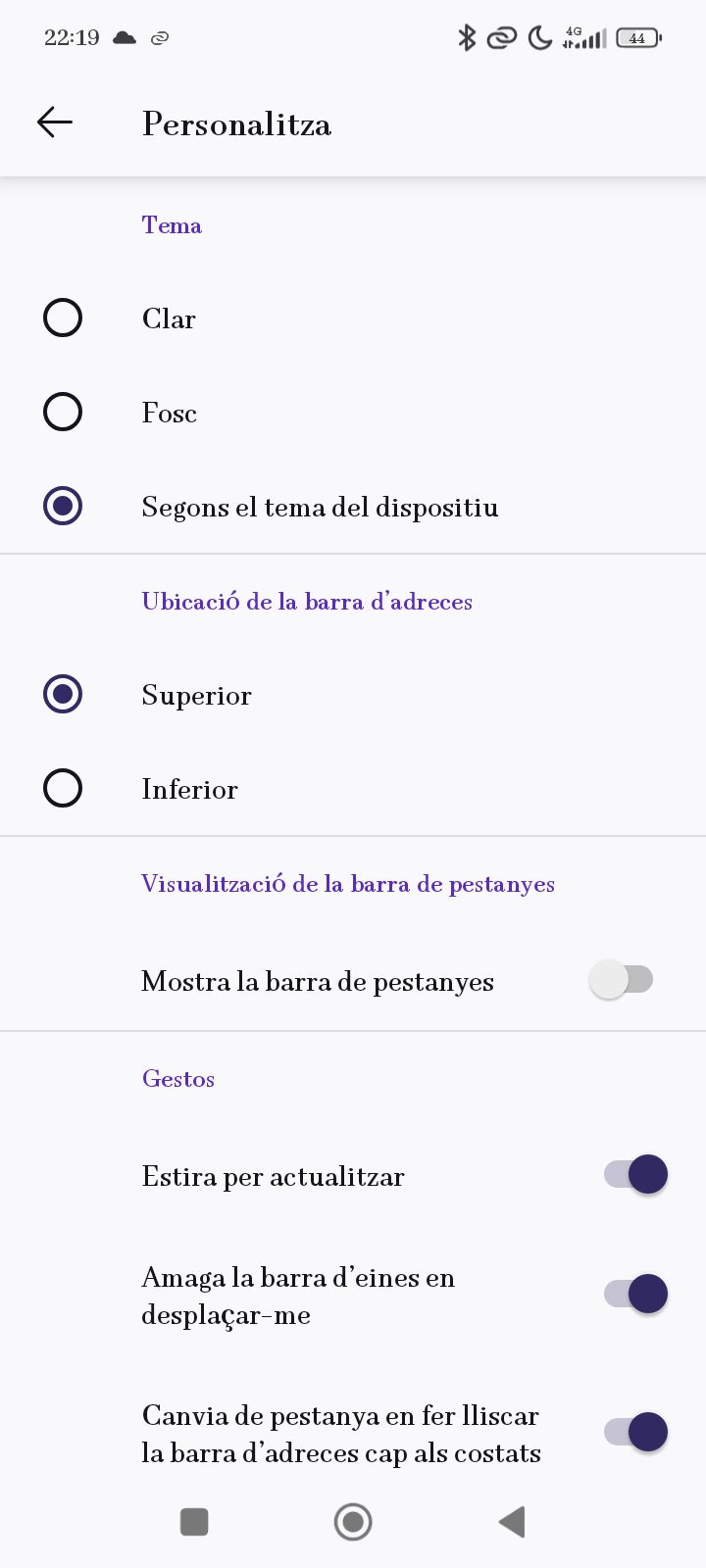This screenshot has height=1568, width=706.
Task: Move the address bar to Inferior
Action: pyautogui.click(x=63, y=789)
